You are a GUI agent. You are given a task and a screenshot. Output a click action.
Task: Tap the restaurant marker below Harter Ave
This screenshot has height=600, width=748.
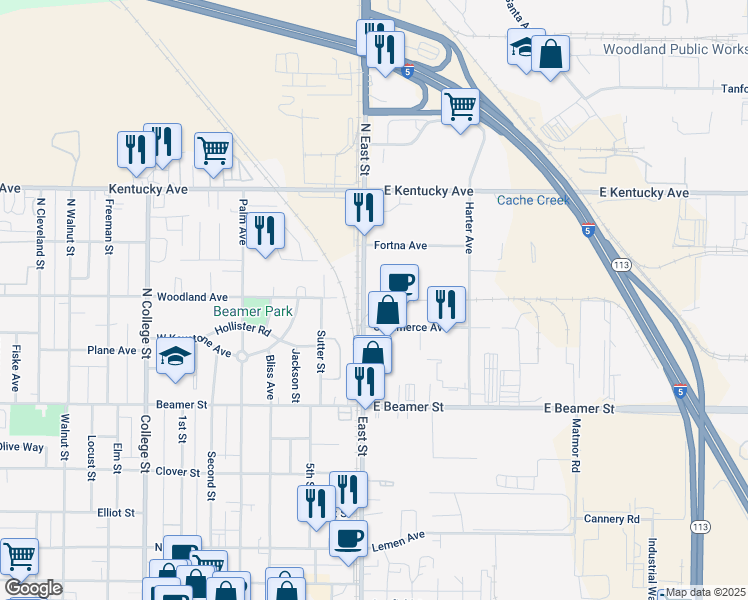pos(446,306)
